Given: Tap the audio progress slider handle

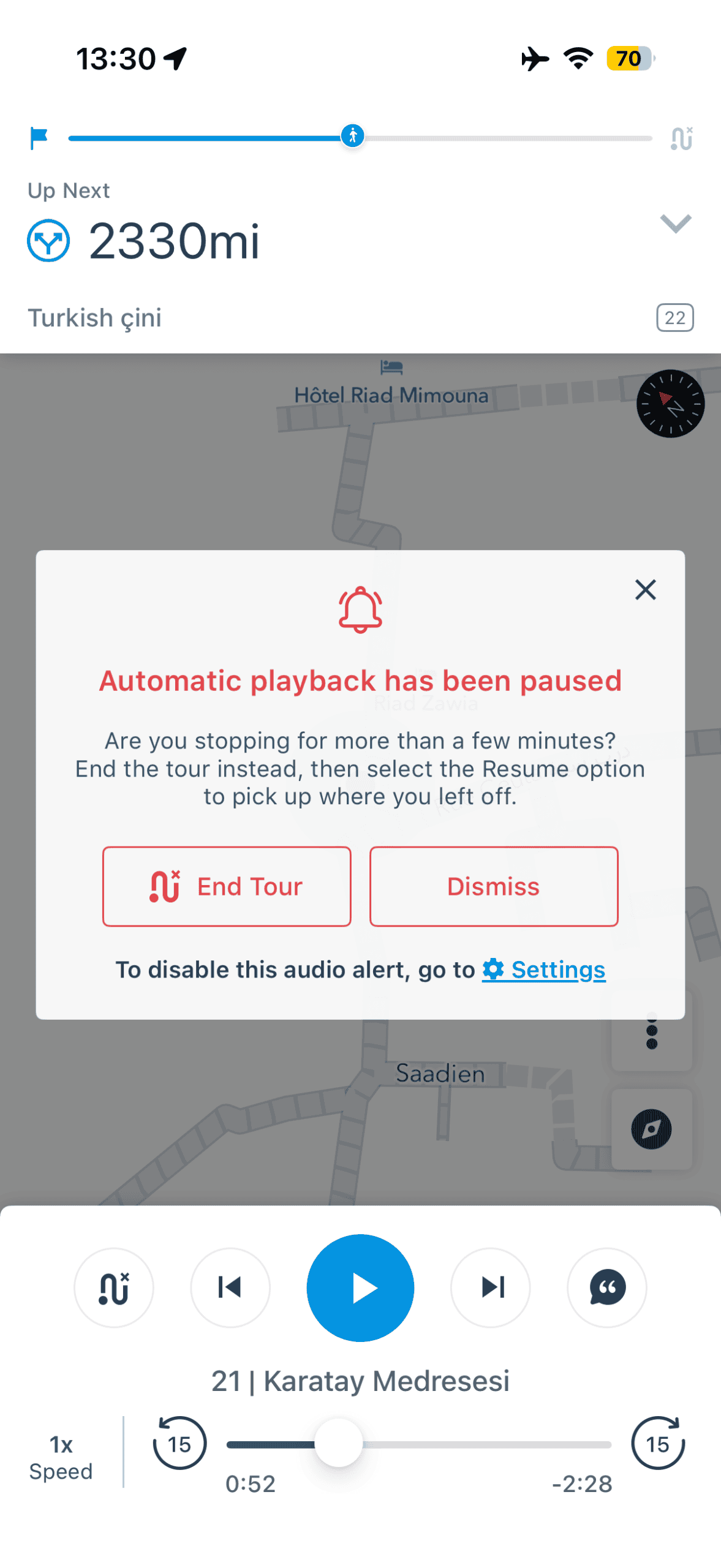Looking at the screenshot, I should pos(339,1445).
